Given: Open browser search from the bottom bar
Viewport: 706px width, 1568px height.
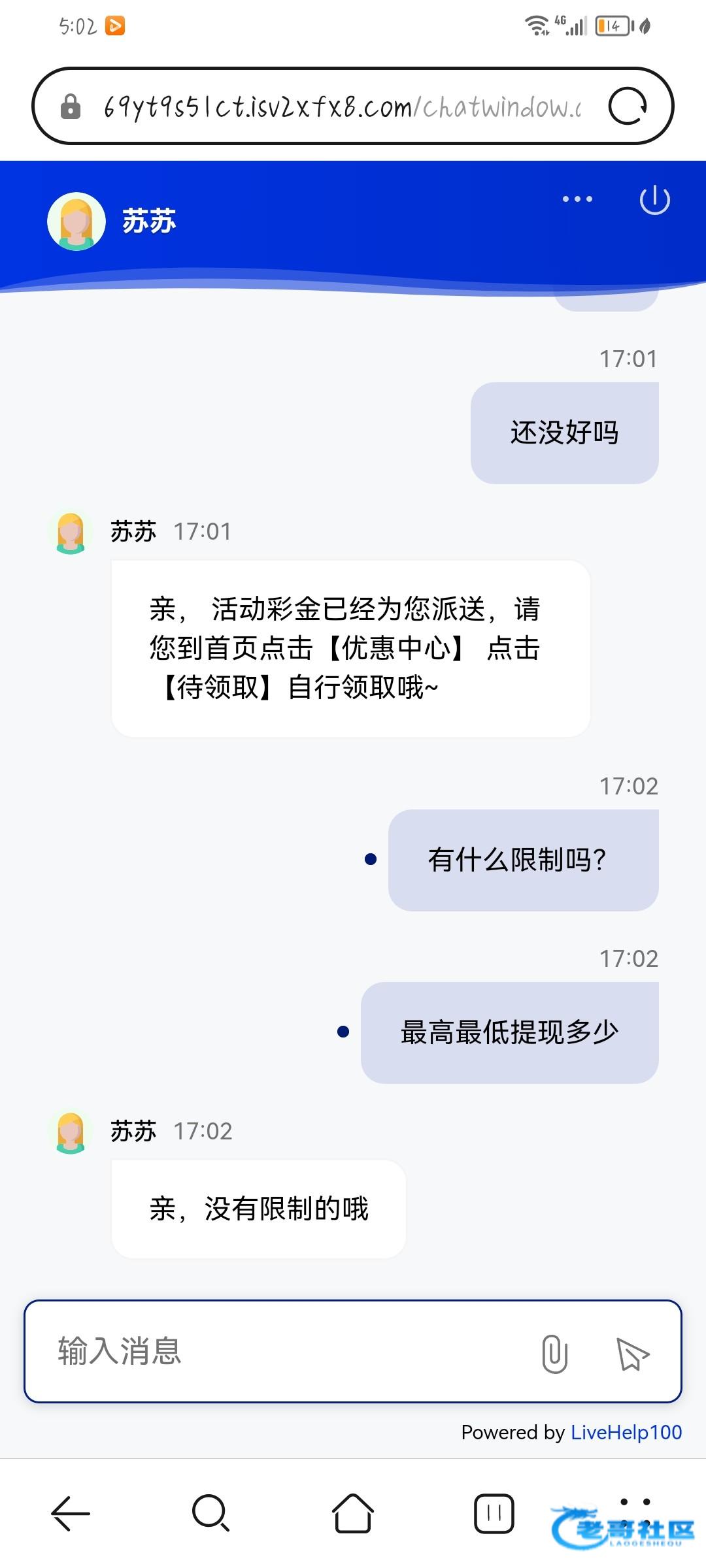Looking at the screenshot, I should tap(210, 1513).
